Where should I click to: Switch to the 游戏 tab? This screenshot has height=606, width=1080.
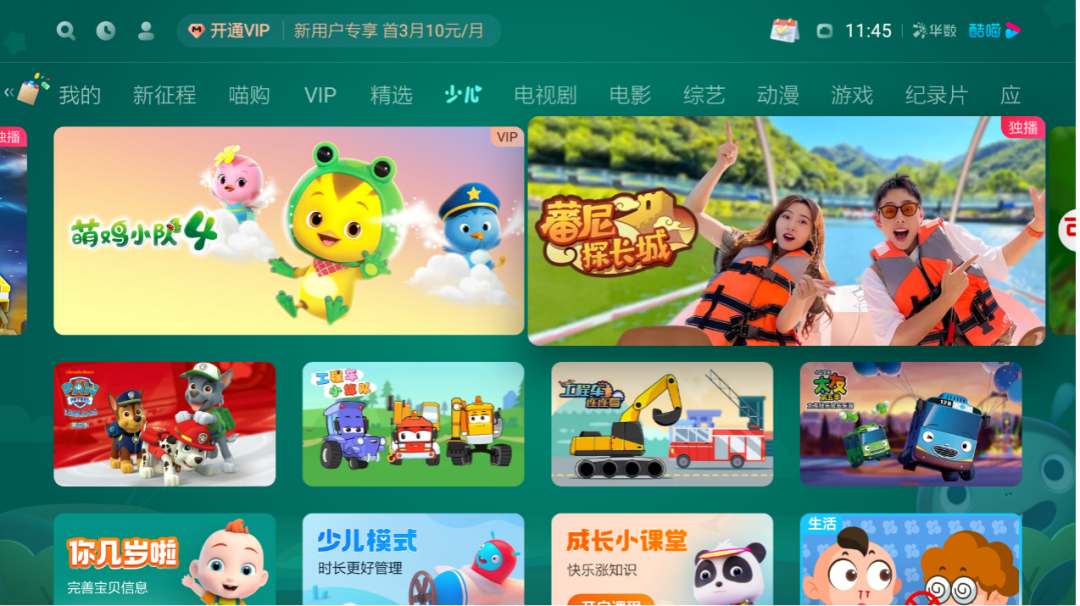coord(852,95)
